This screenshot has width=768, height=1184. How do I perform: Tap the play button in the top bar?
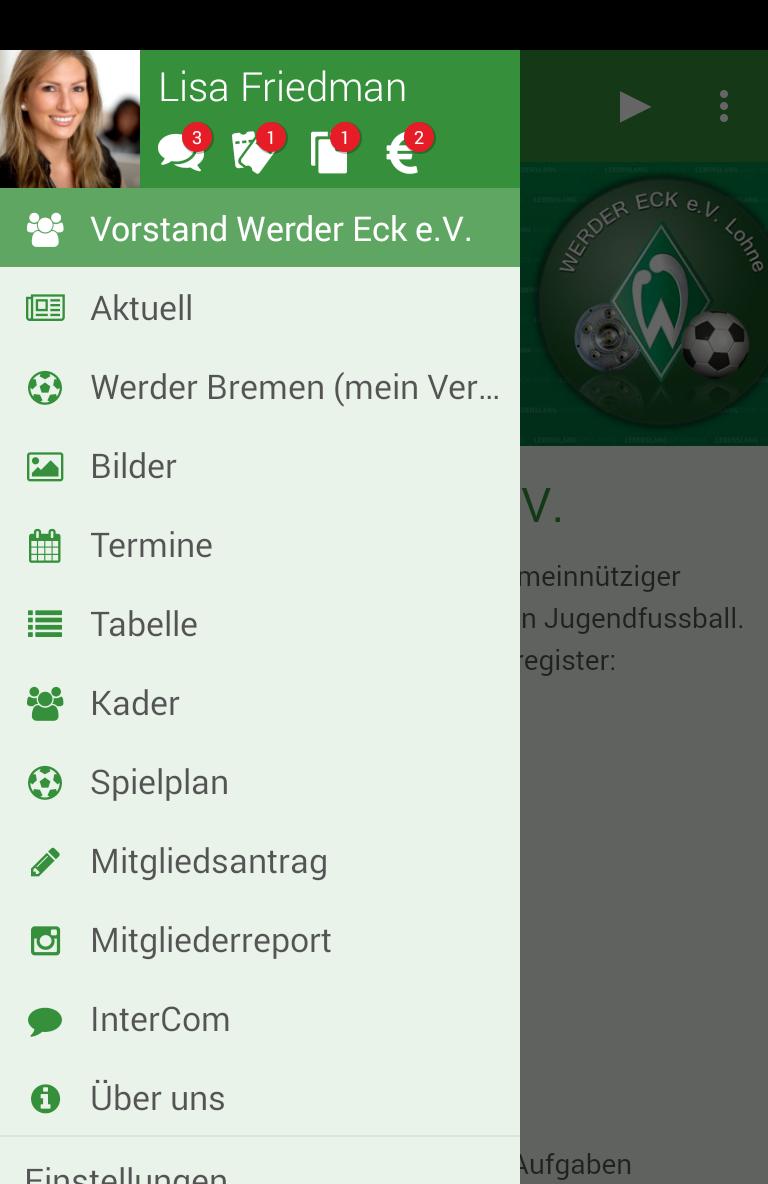pyautogui.click(x=636, y=106)
